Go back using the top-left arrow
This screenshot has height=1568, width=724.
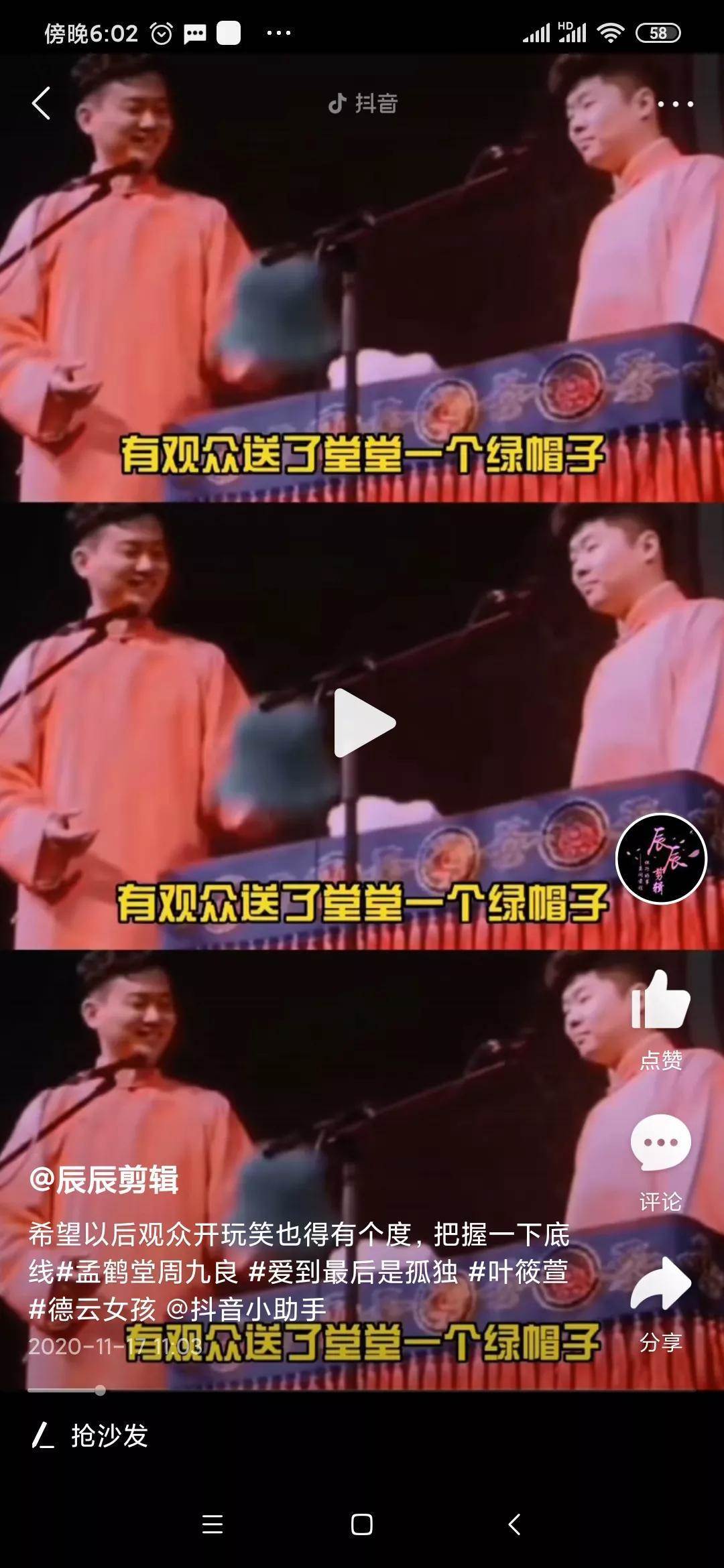click(x=42, y=103)
